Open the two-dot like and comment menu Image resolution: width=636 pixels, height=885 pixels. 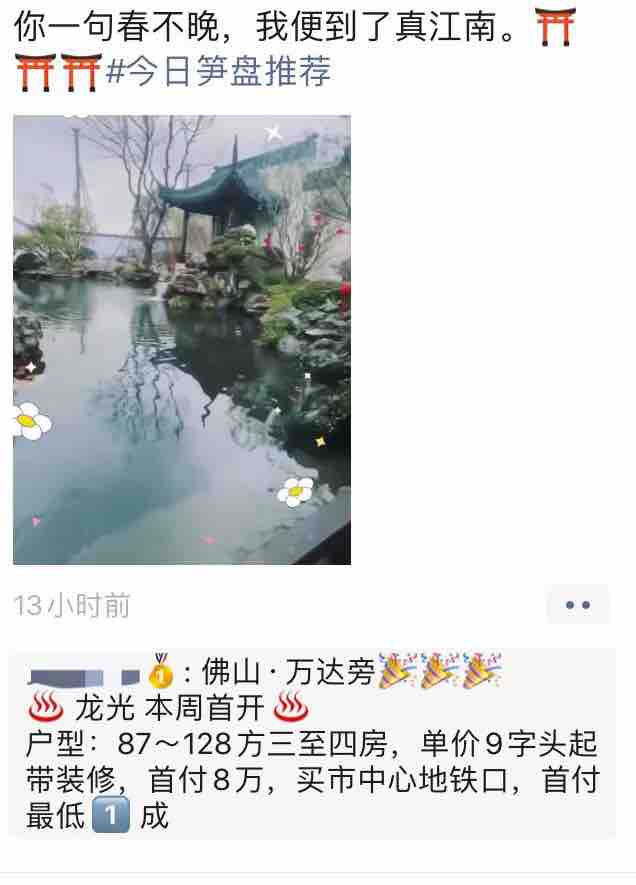[577, 605]
